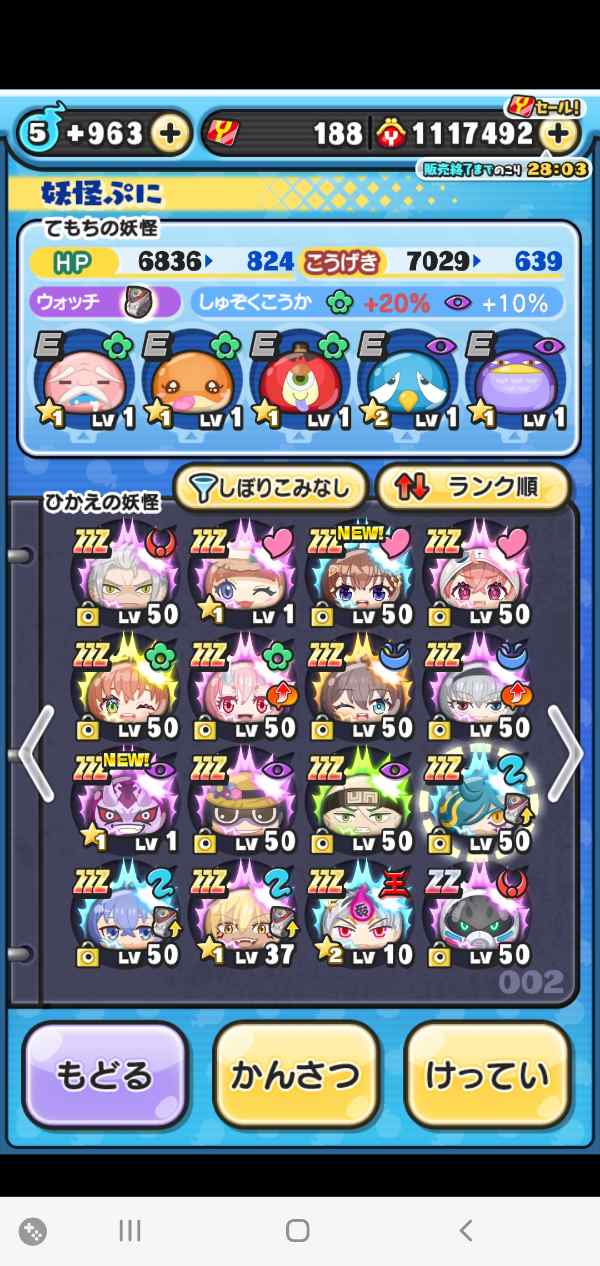Tap the もどる back button
Screen dimensions: 600x1266
[104, 1076]
